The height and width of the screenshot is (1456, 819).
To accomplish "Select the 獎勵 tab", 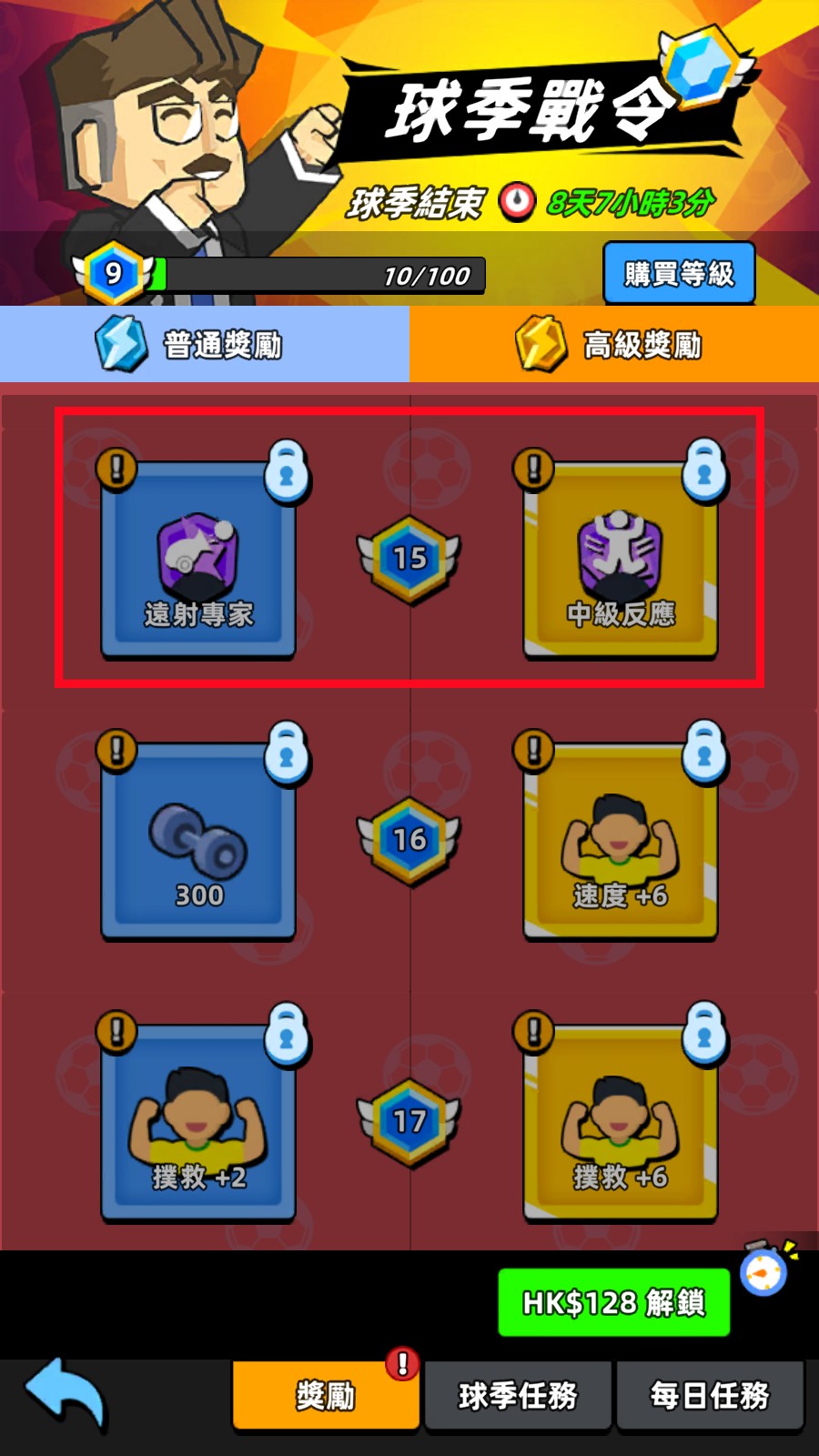I will coord(325,1396).
